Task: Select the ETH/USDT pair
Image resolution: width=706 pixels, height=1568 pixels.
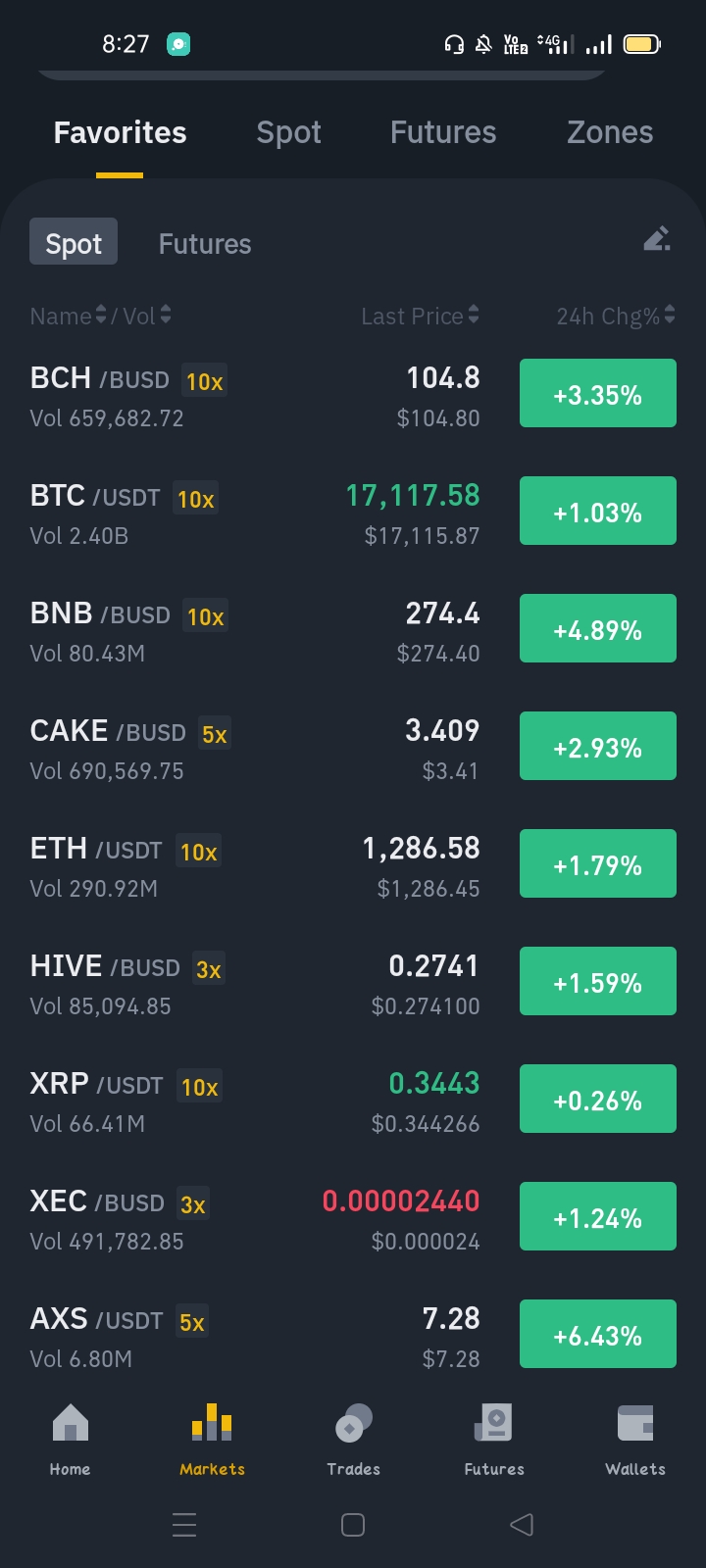Action: [x=353, y=866]
